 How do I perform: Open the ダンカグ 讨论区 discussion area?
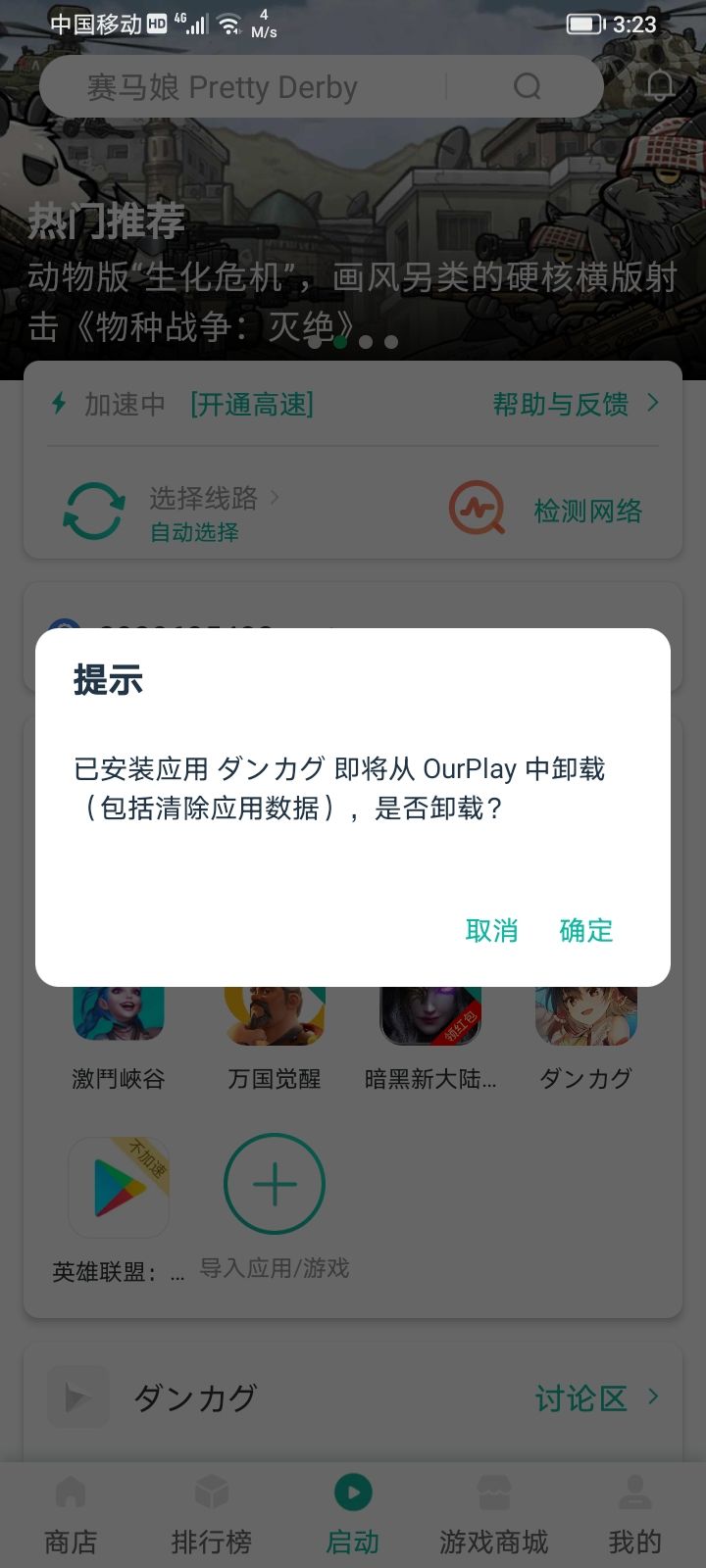[x=584, y=1397]
